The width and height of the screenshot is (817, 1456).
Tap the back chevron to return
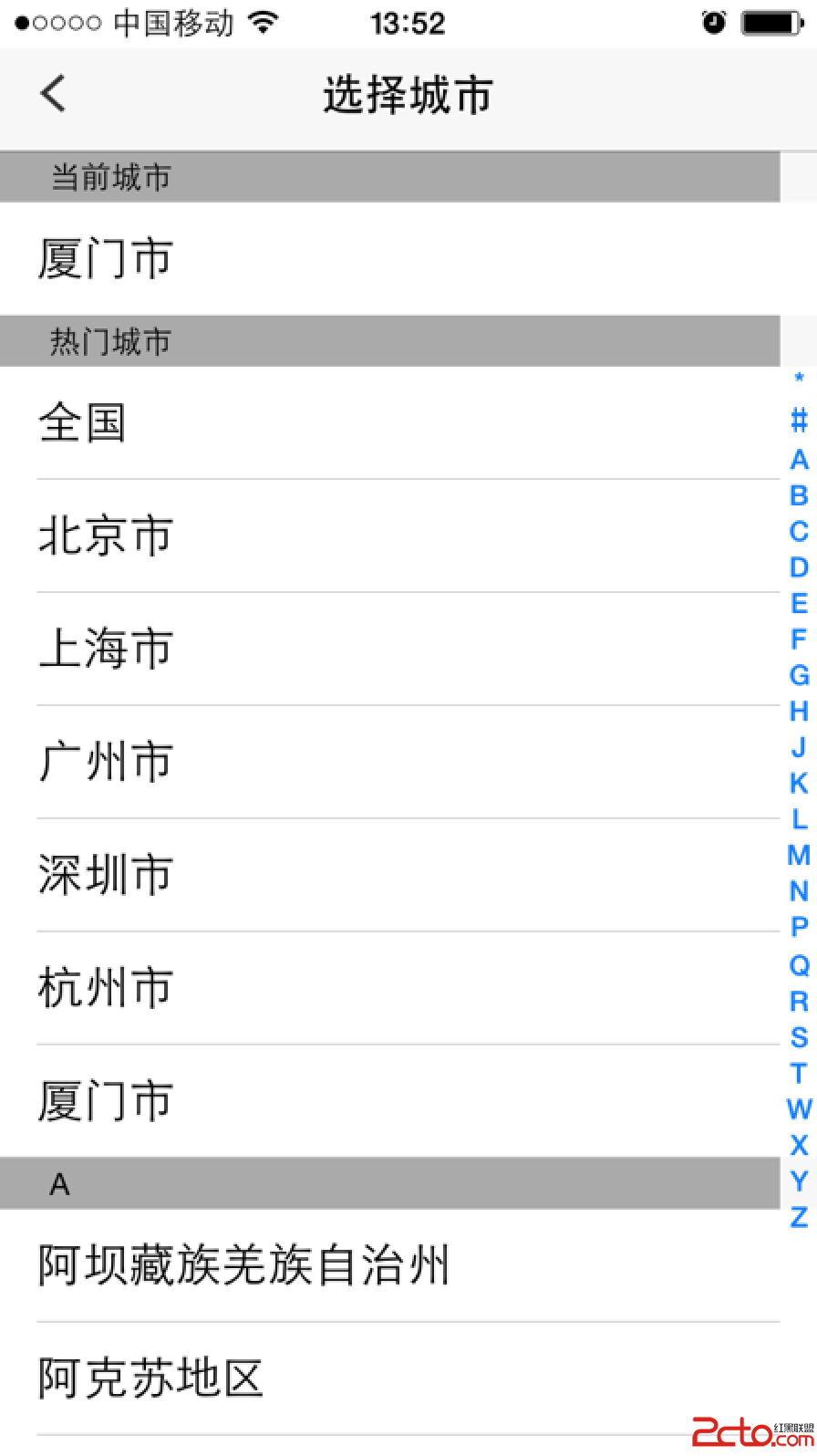pos(52,92)
